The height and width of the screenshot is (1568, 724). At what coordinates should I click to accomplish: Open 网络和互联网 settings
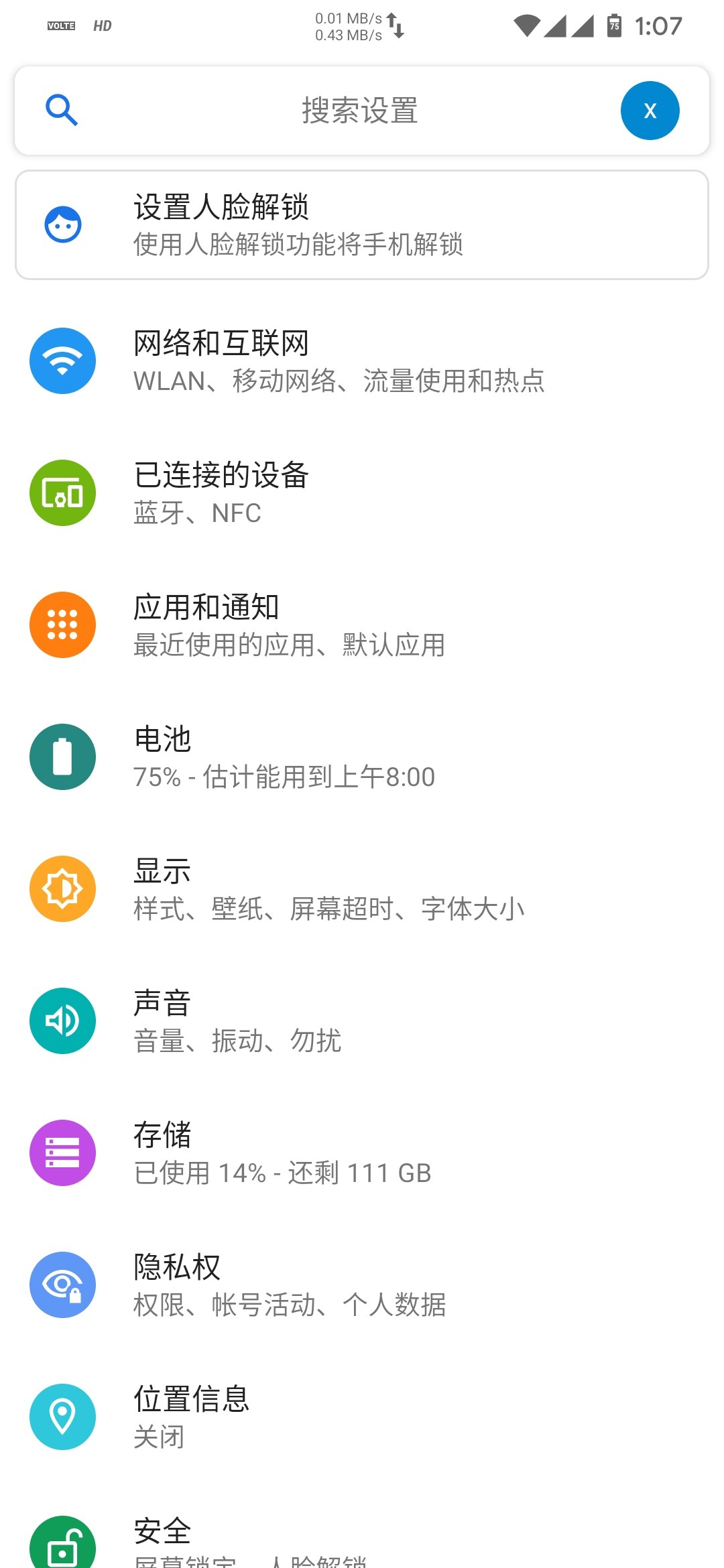(x=362, y=361)
